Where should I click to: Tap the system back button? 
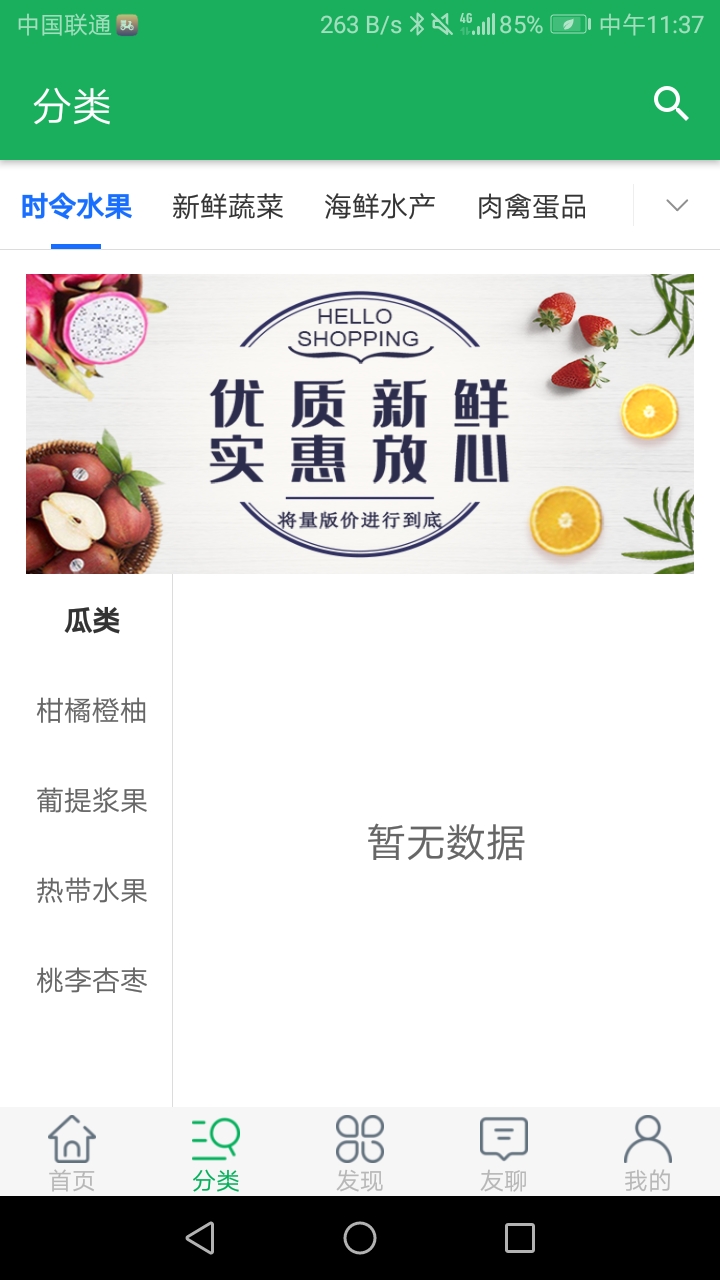(200, 1238)
